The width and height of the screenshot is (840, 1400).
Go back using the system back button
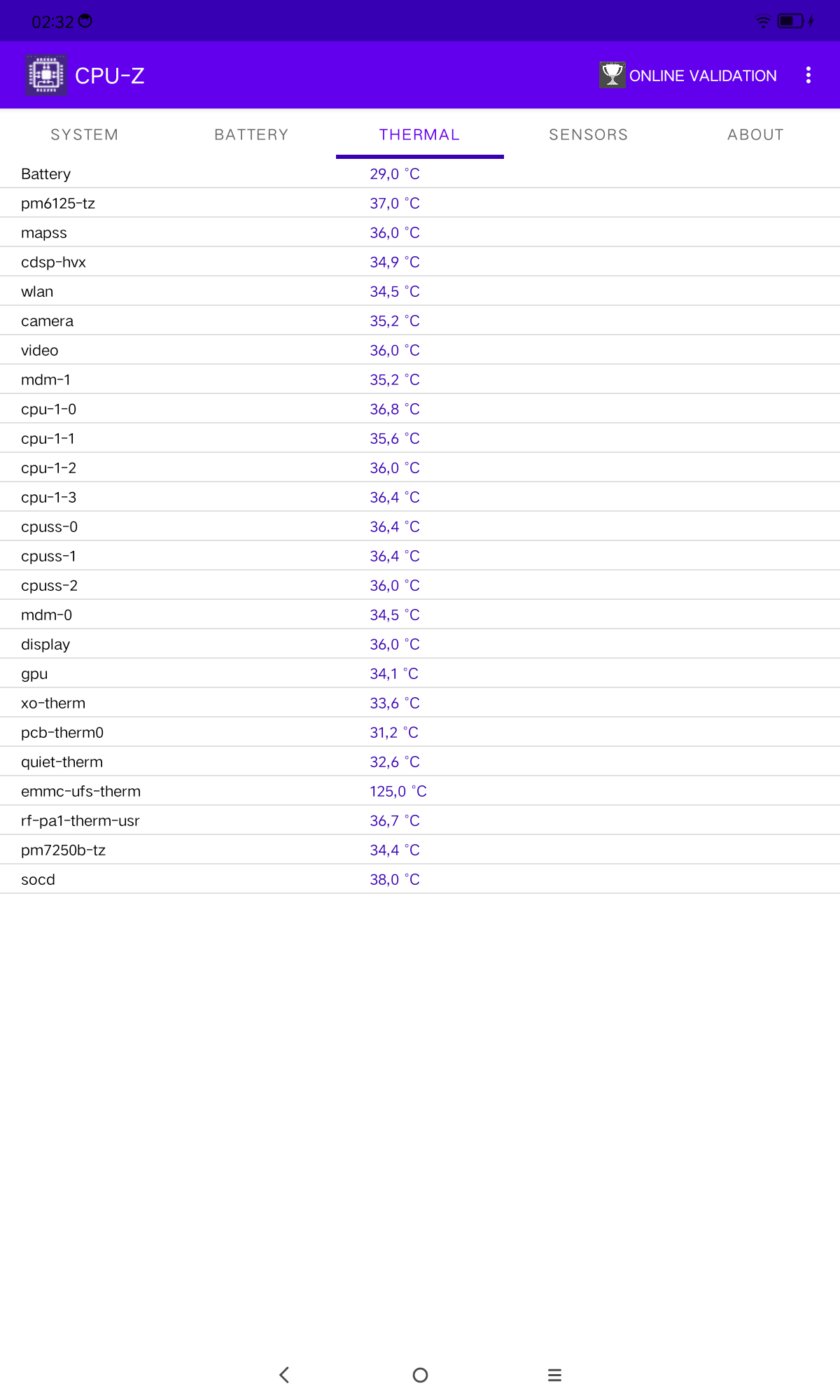(x=284, y=1375)
